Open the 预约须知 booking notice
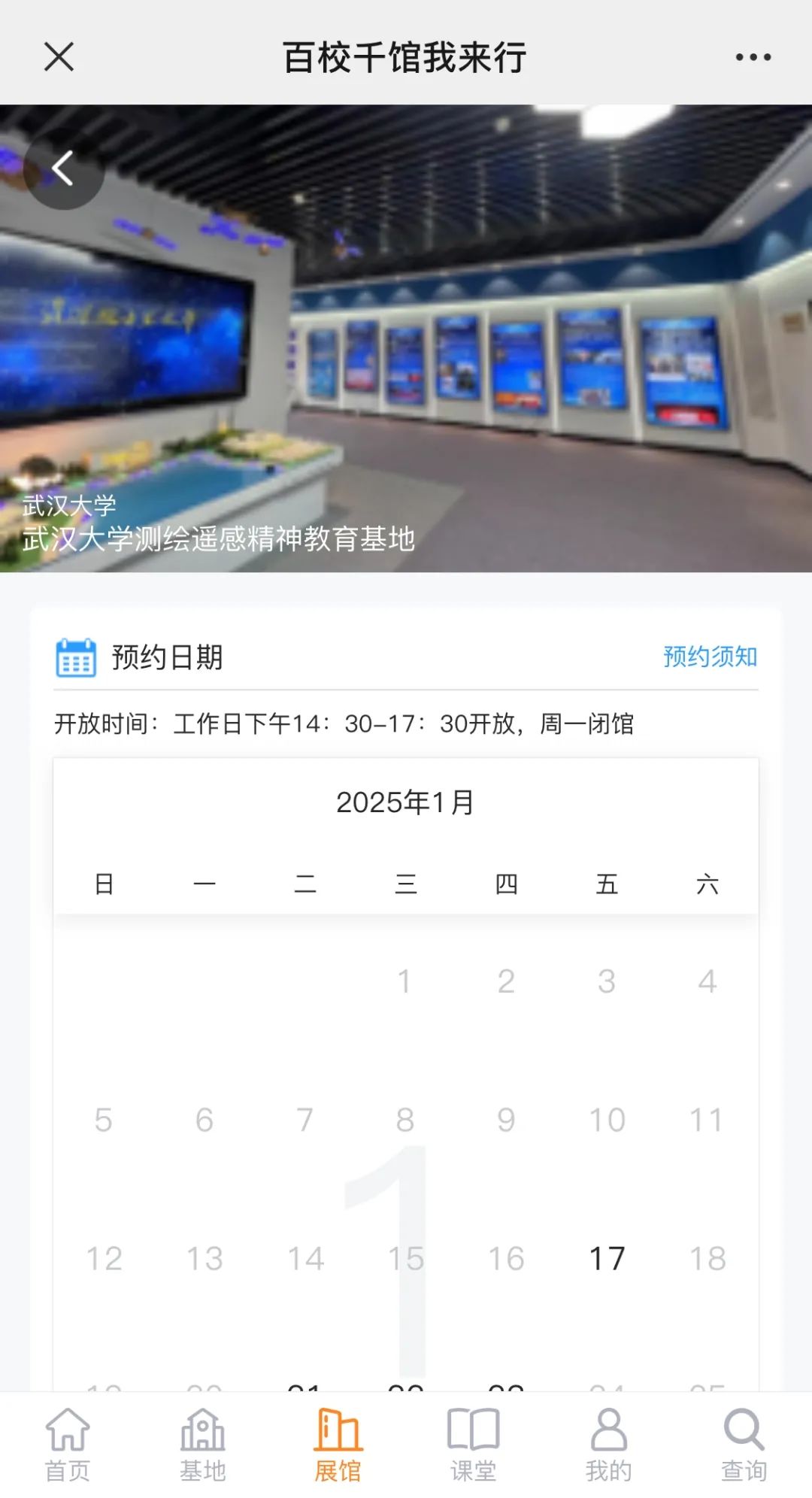Image resolution: width=812 pixels, height=1498 pixels. coord(710,657)
